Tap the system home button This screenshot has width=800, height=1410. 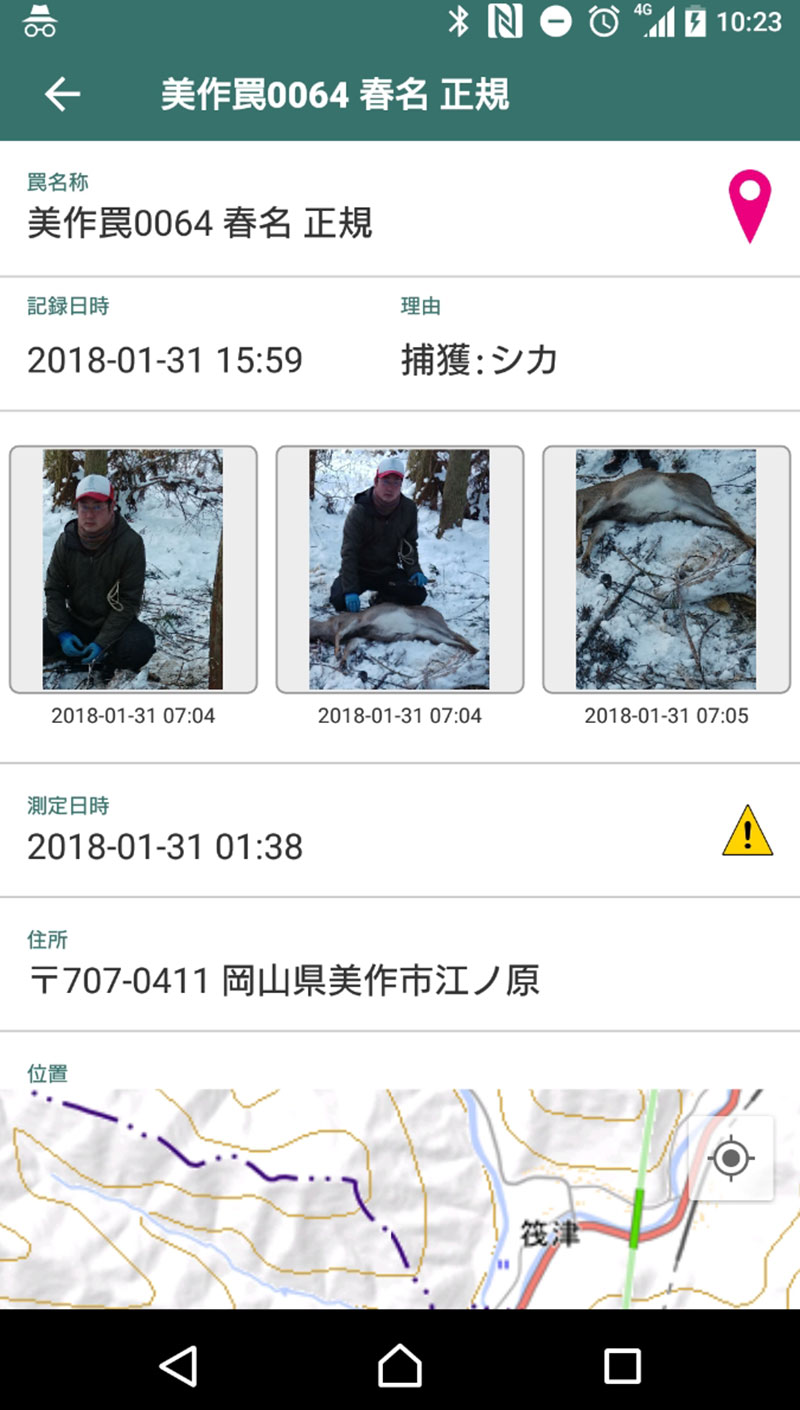coord(400,1365)
